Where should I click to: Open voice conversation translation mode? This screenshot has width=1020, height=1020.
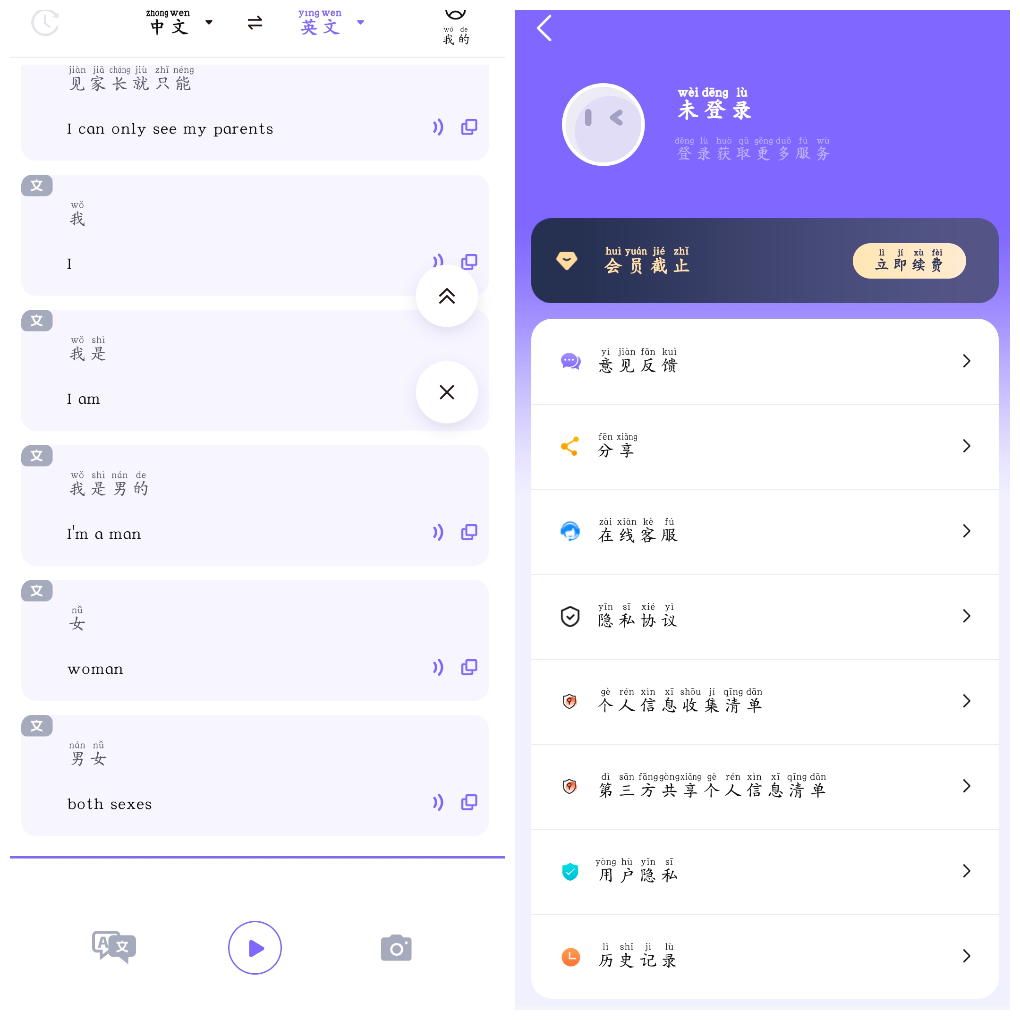coord(114,947)
